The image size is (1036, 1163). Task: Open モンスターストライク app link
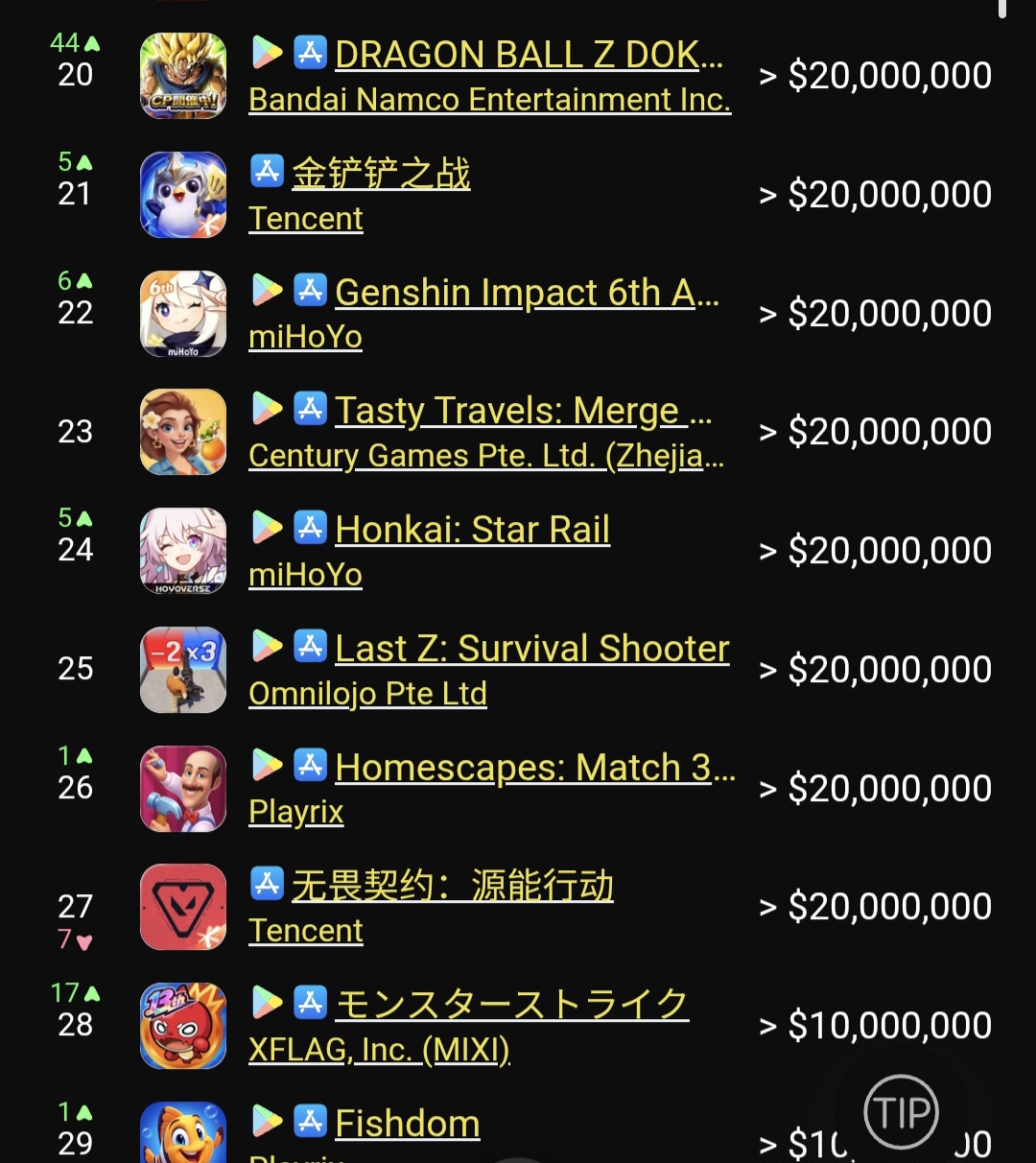coord(512,1005)
